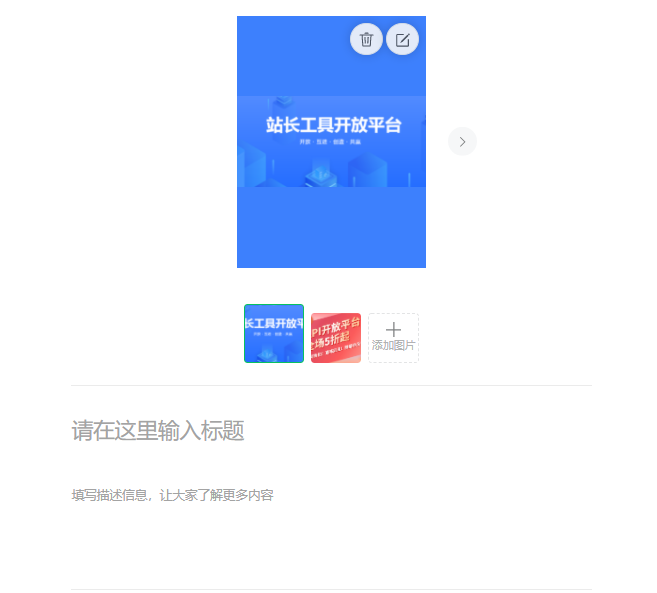Focus the title field 请在这里输入标题
Image resolution: width=657 pixels, height=593 pixels.
pyautogui.click(x=331, y=431)
